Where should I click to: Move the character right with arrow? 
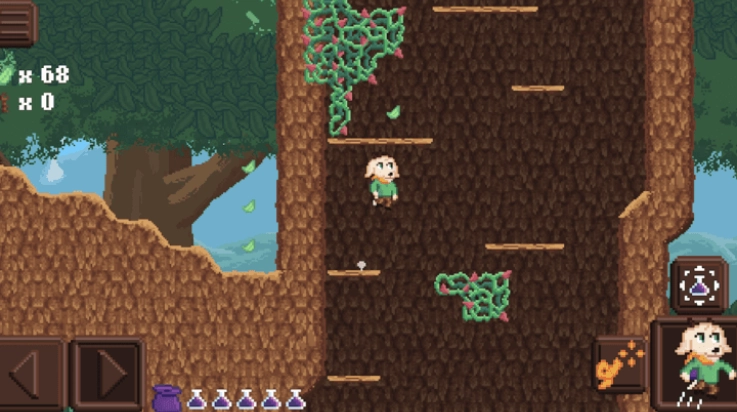click(107, 375)
